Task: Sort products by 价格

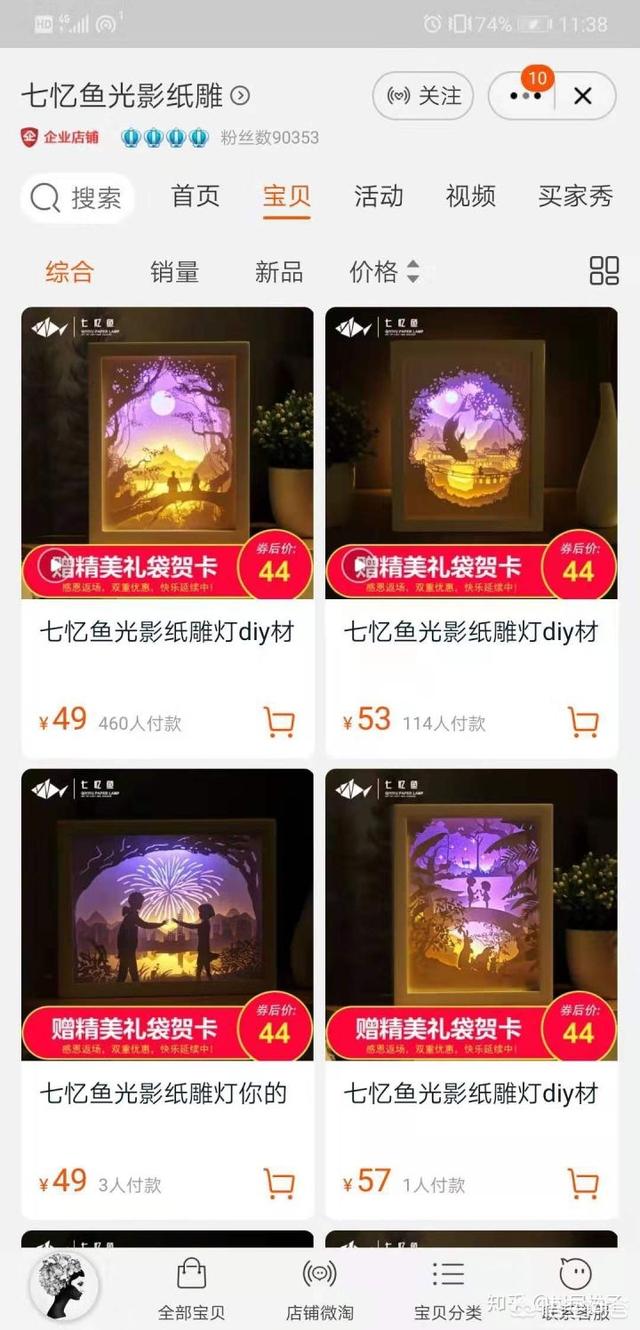Action: tap(385, 271)
